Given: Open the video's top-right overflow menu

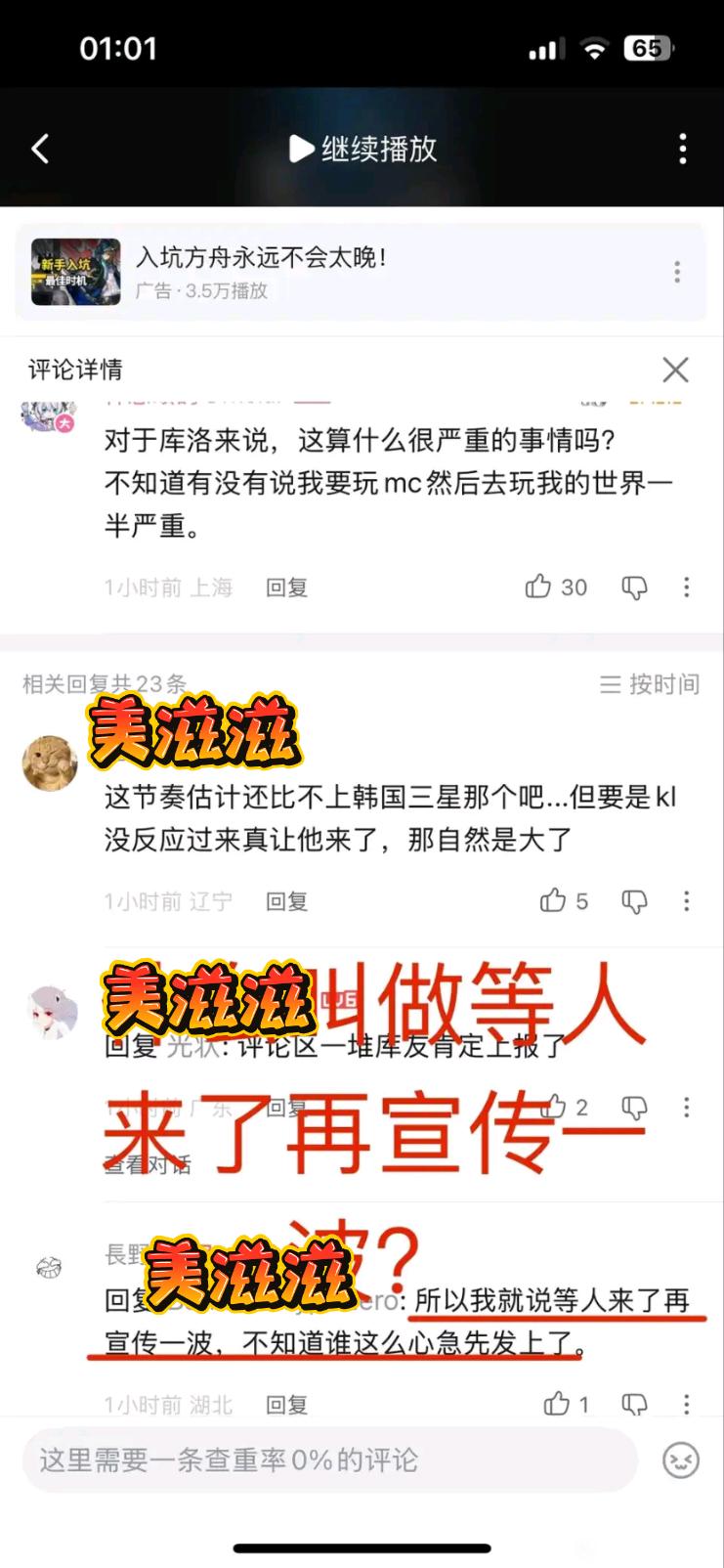Looking at the screenshot, I should [x=682, y=149].
